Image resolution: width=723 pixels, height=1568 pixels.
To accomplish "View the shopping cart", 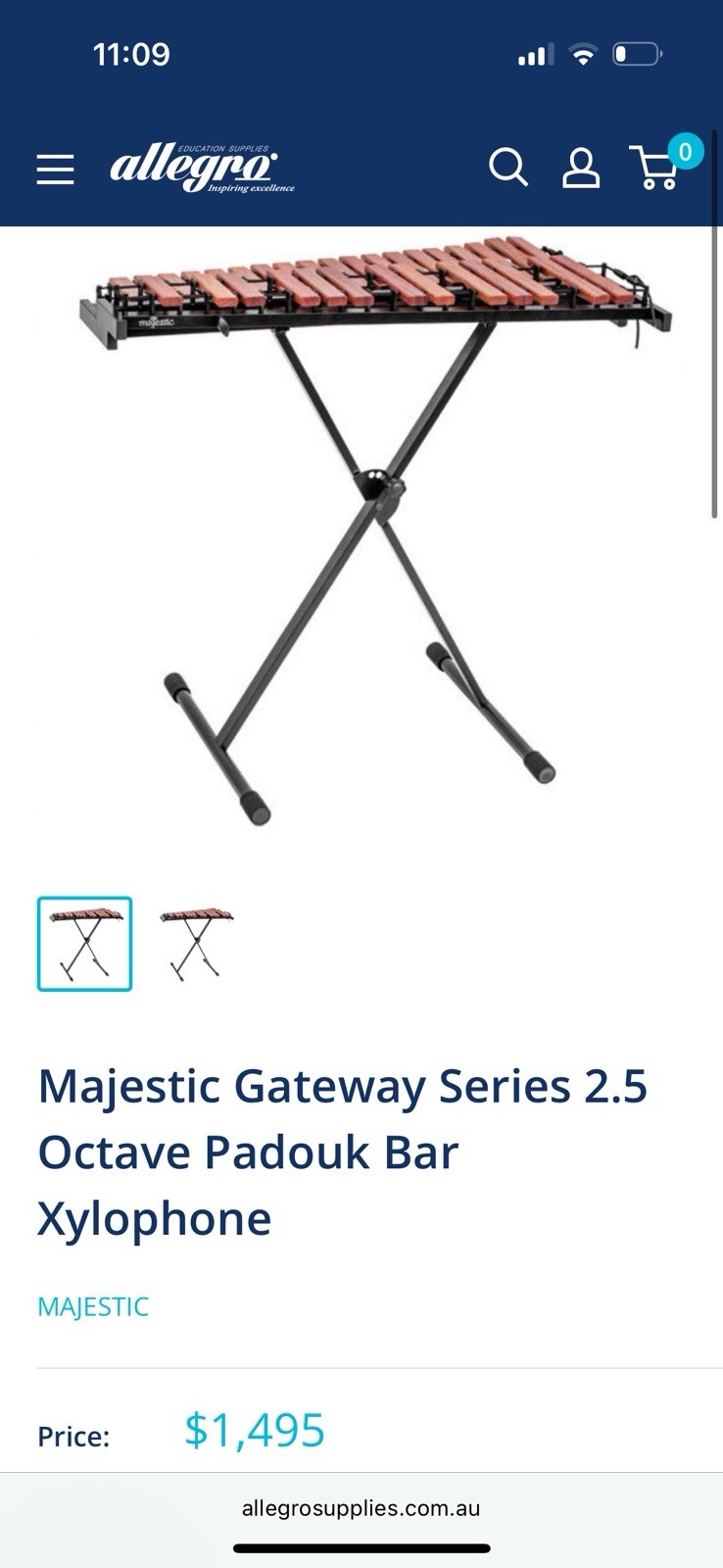I will pyautogui.click(x=658, y=168).
